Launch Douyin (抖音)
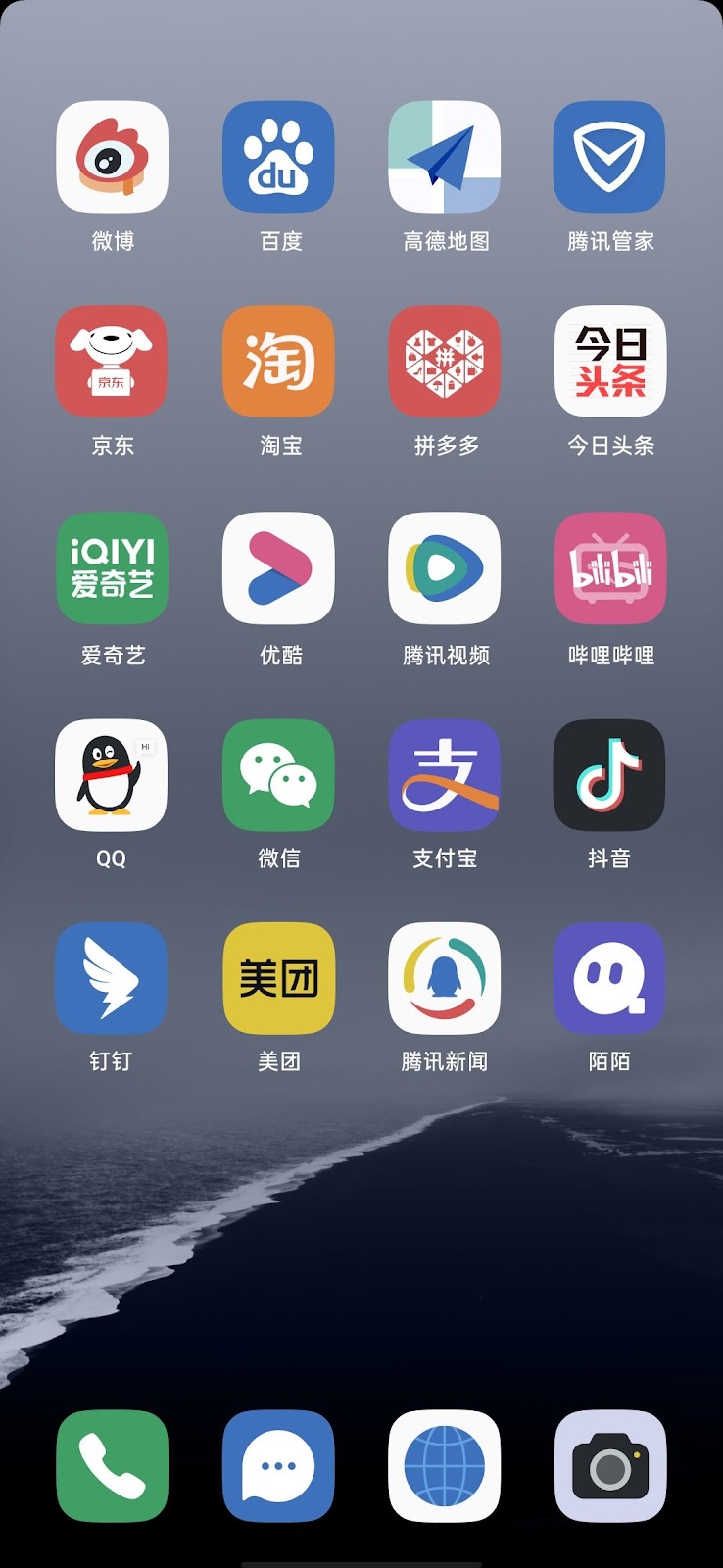 pos(609,775)
